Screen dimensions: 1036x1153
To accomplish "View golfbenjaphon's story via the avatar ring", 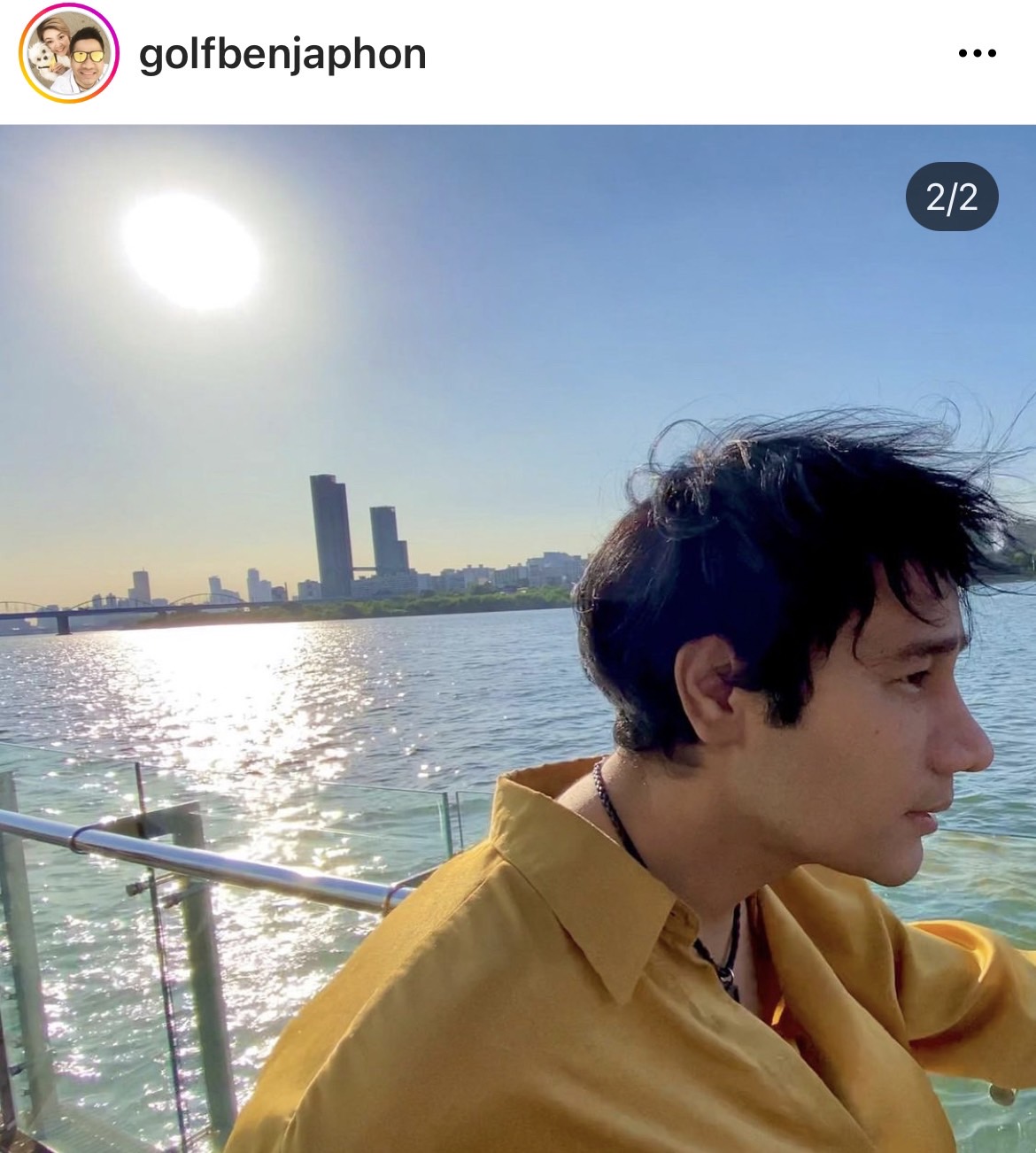I will [66, 53].
